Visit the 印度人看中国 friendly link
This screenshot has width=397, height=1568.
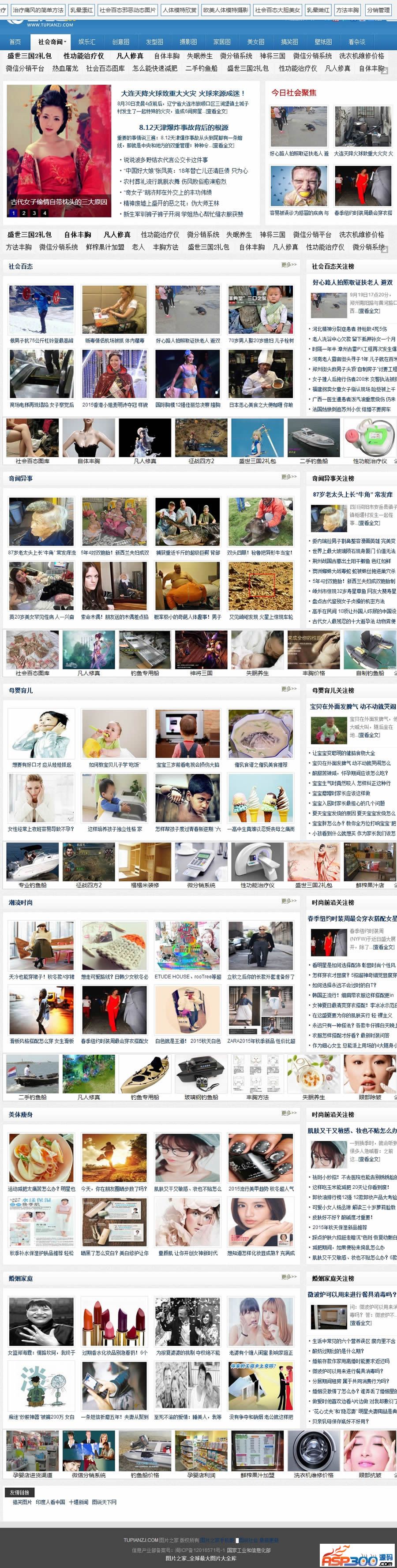click(50, 1502)
